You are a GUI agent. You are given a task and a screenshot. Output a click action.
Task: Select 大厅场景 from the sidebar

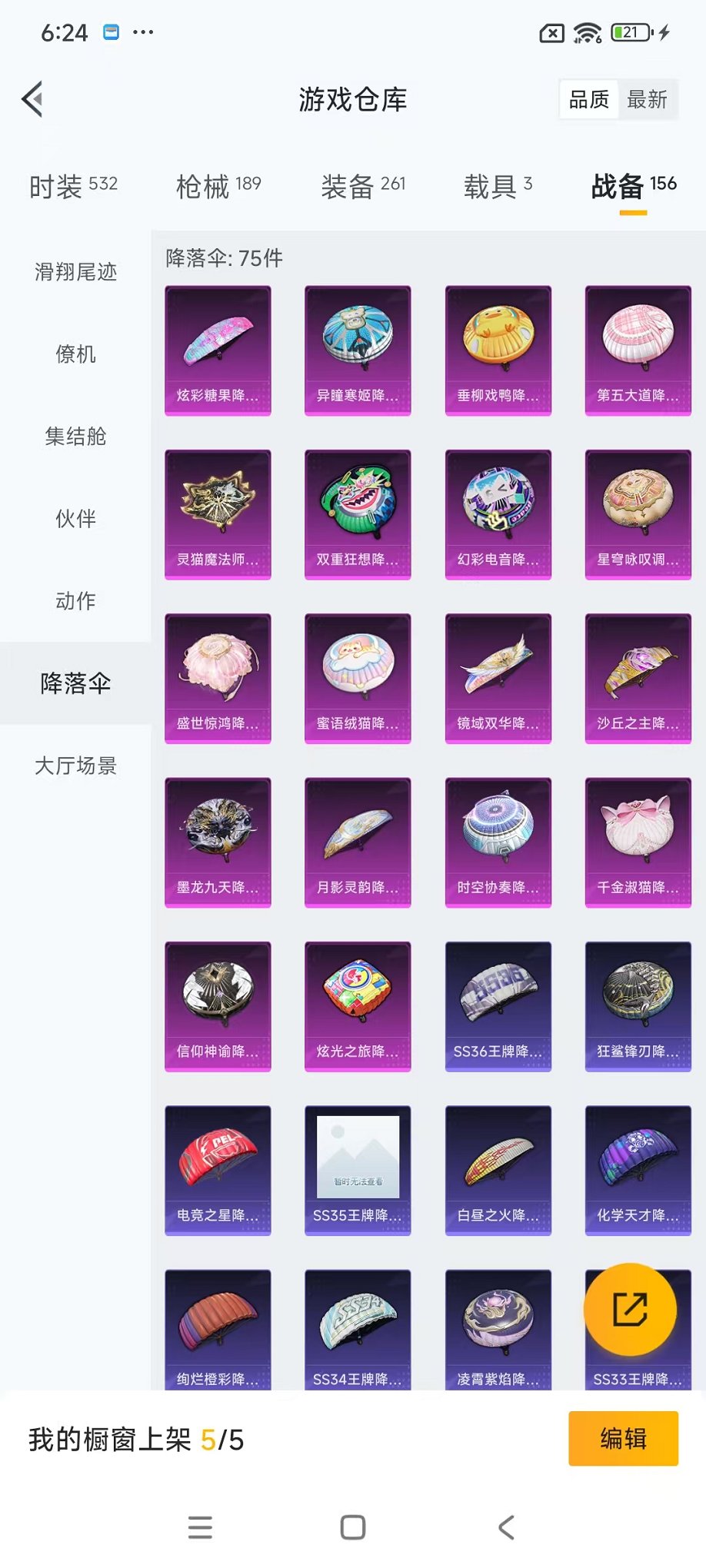click(75, 766)
